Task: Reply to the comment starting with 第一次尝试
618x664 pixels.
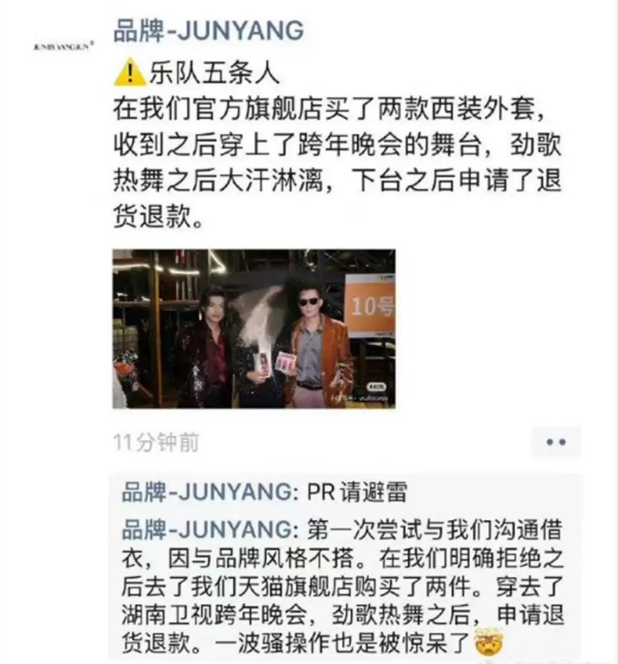Action: (340, 579)
